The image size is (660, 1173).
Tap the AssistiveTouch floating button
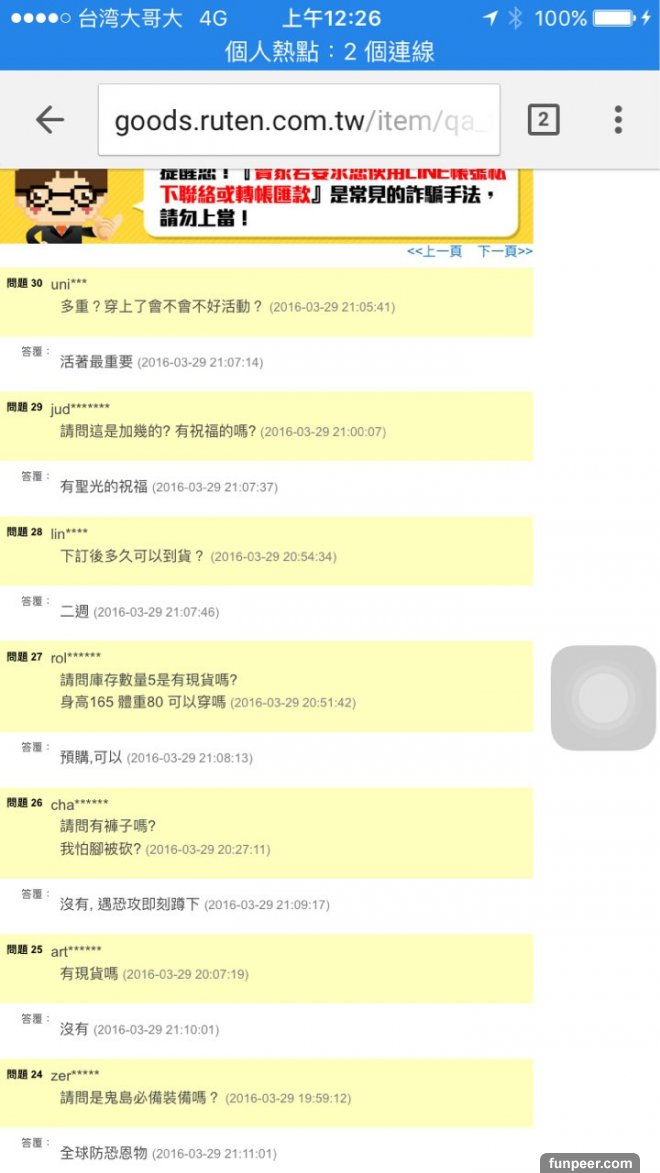603,698
